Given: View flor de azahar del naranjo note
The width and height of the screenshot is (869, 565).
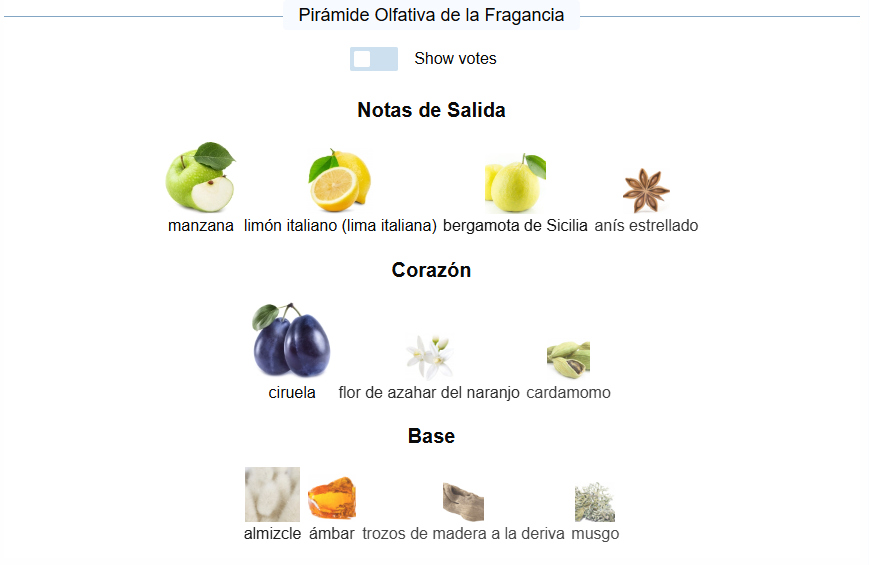Looking at the screenshot, I should coord(429,356).
